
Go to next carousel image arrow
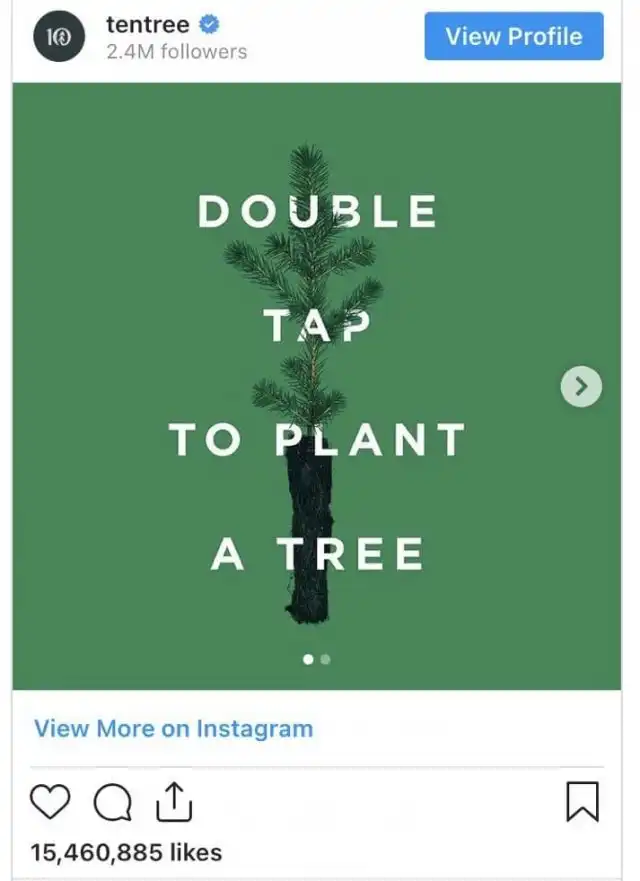[x=581, y=386]
